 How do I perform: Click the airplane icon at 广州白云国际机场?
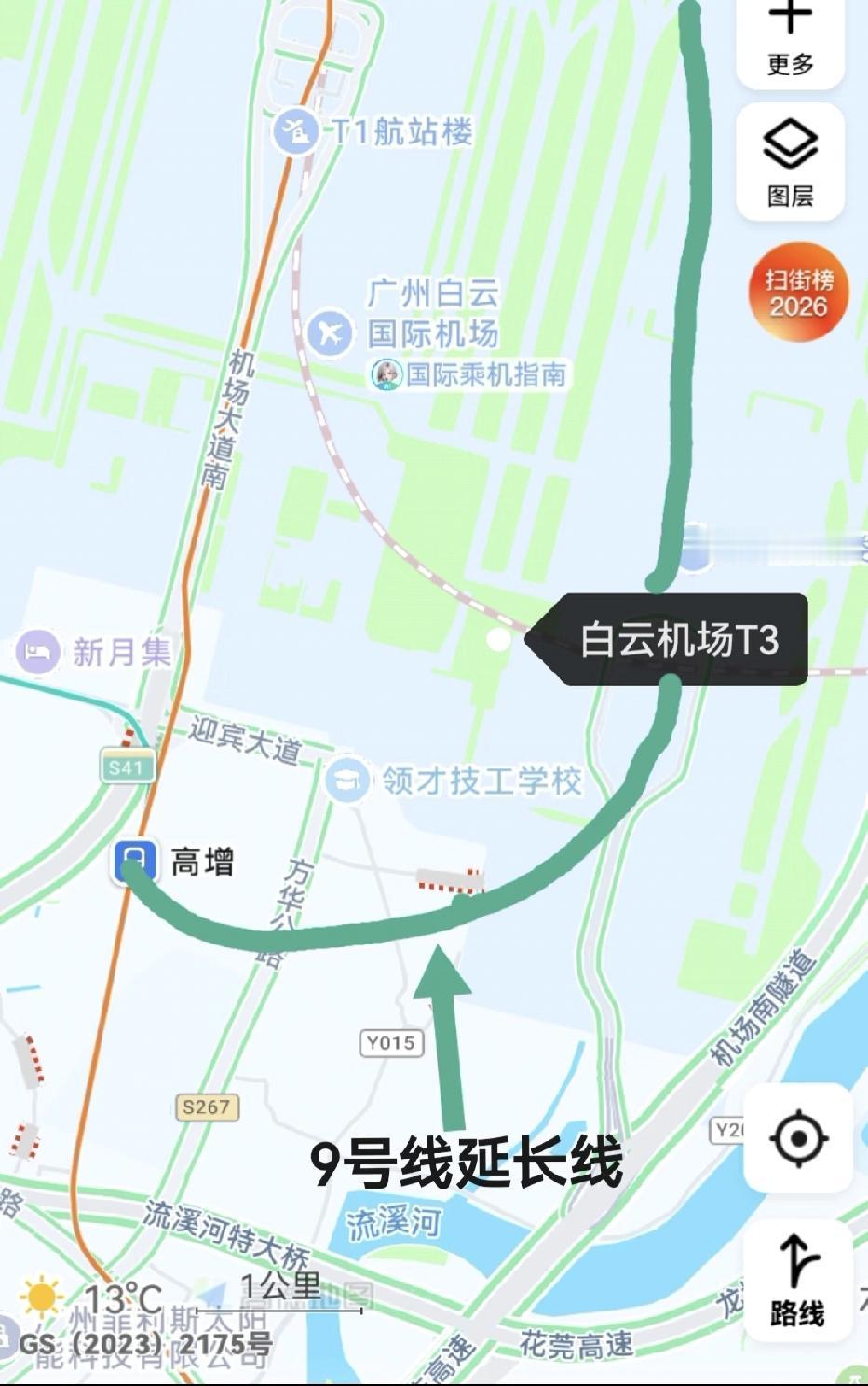pos(331,331)
